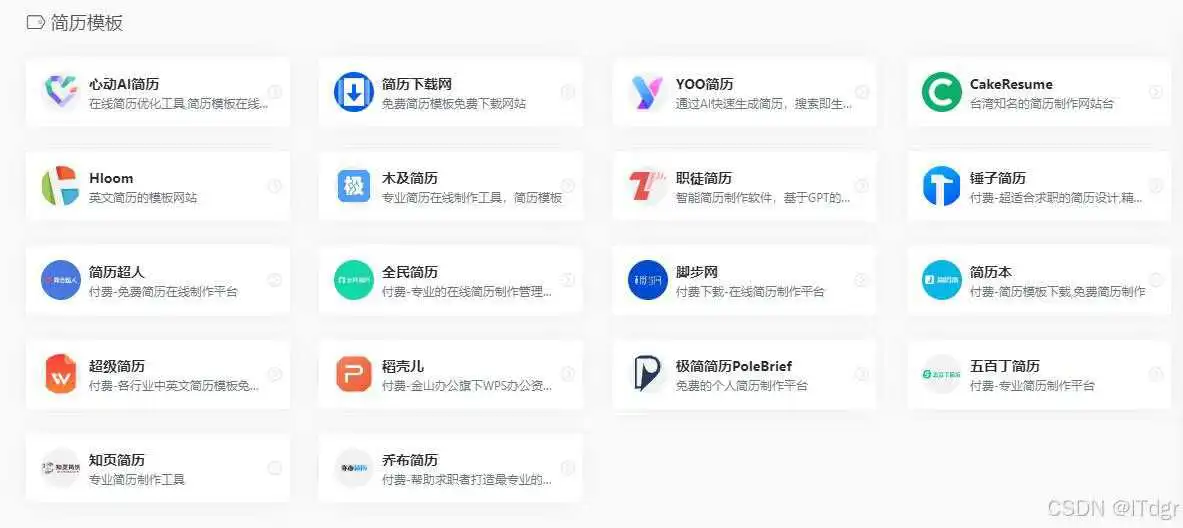Screen dimensions: 1183x528
Task: Tap the 全民简历 card
Action: tap(450, 280)
